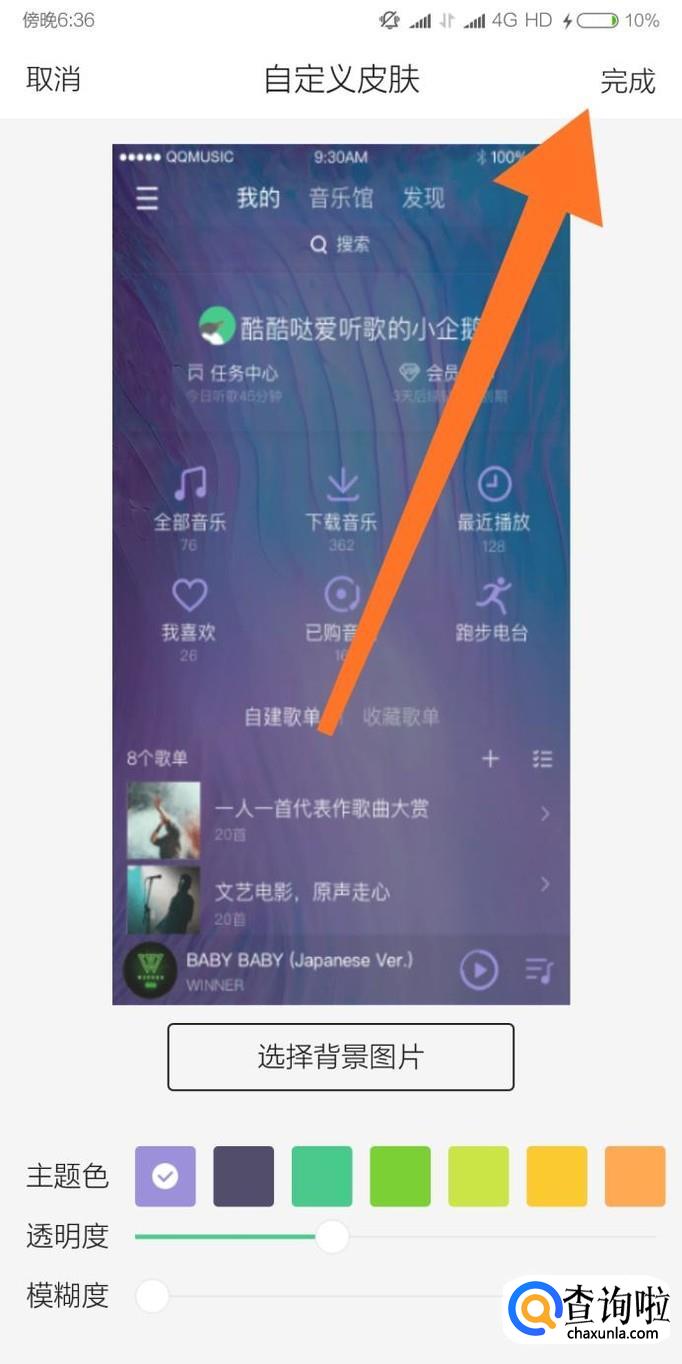Select the purple theme color swatch
682x1364 pixels.
(165, 1176)
